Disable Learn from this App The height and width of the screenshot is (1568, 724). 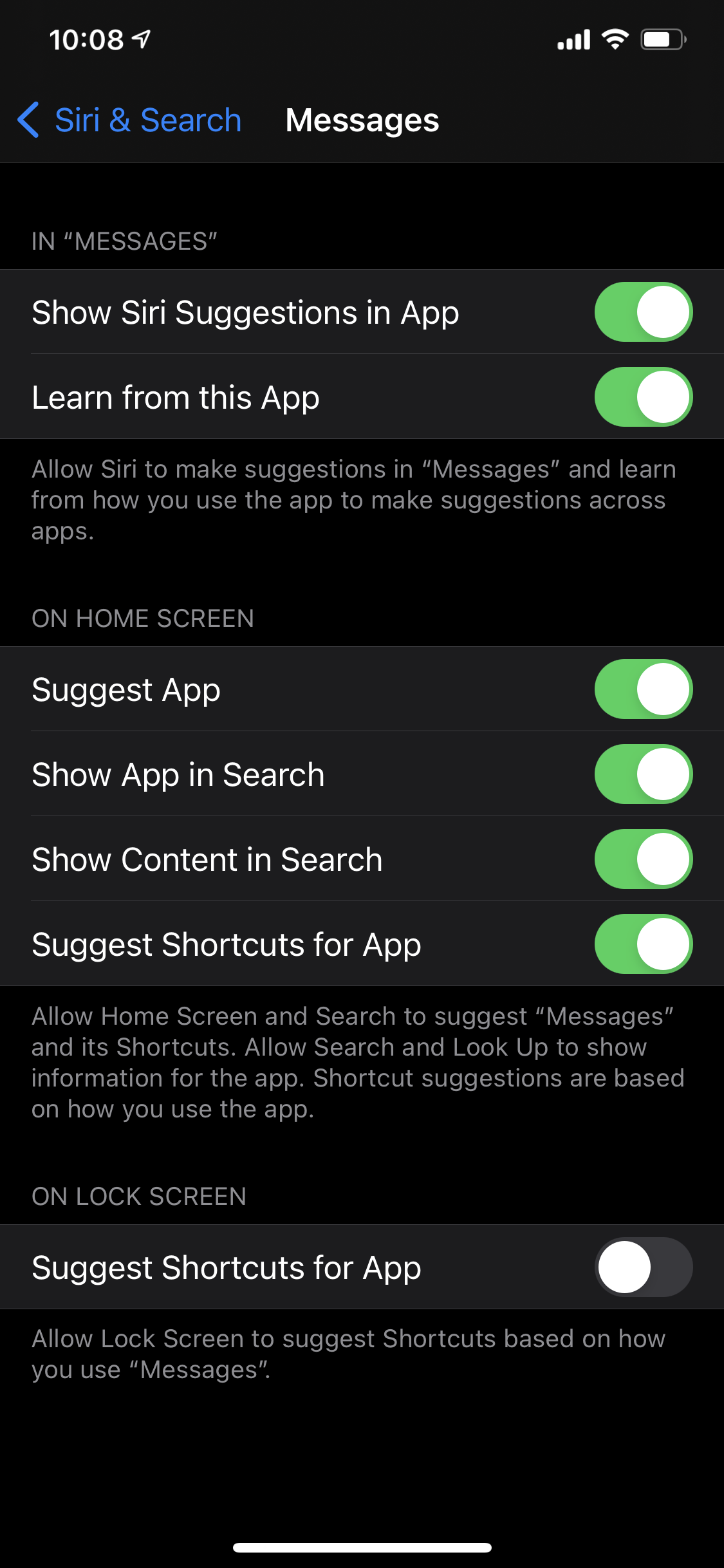[643, 397]
